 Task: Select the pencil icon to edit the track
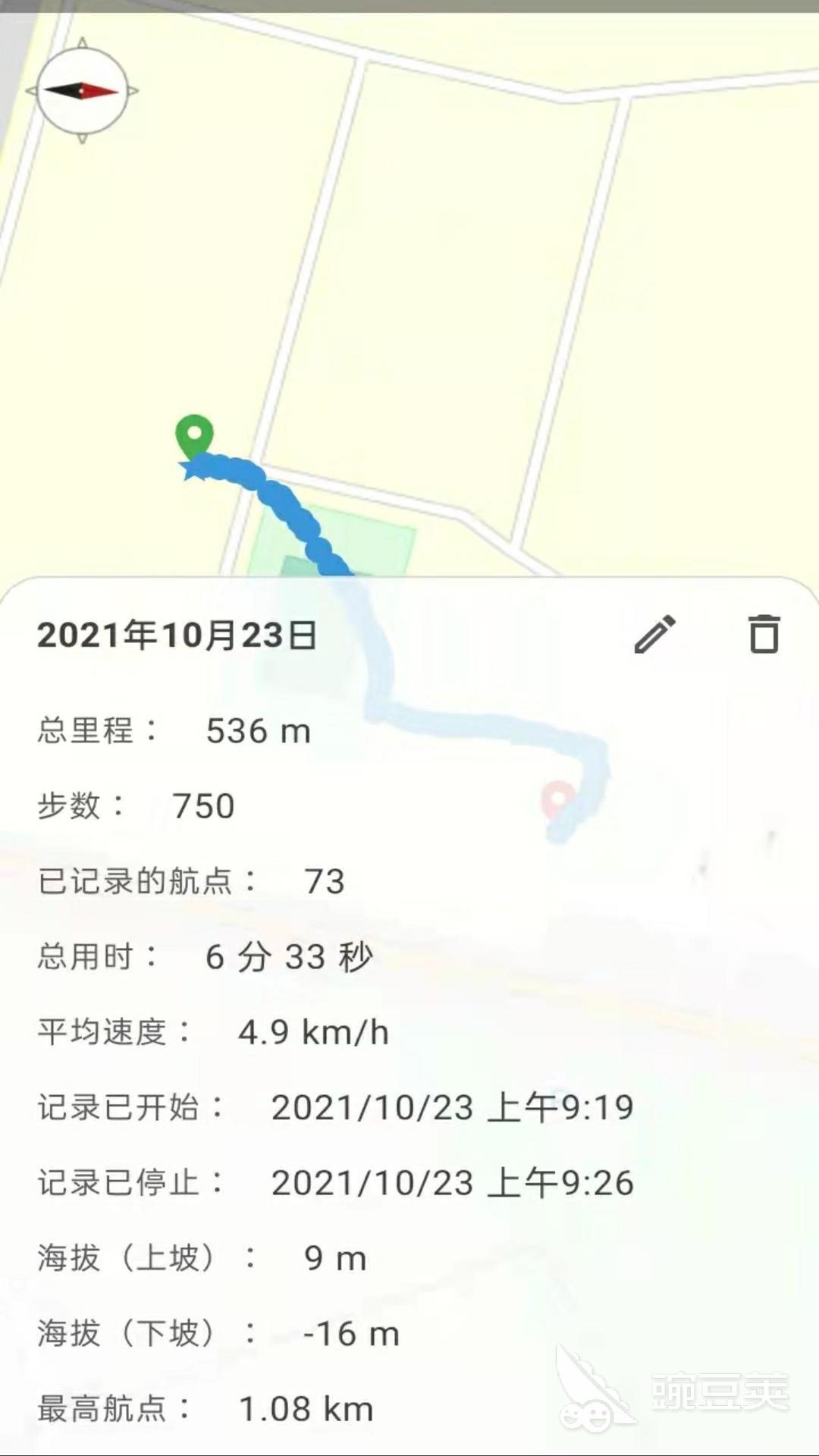(654, 635)
